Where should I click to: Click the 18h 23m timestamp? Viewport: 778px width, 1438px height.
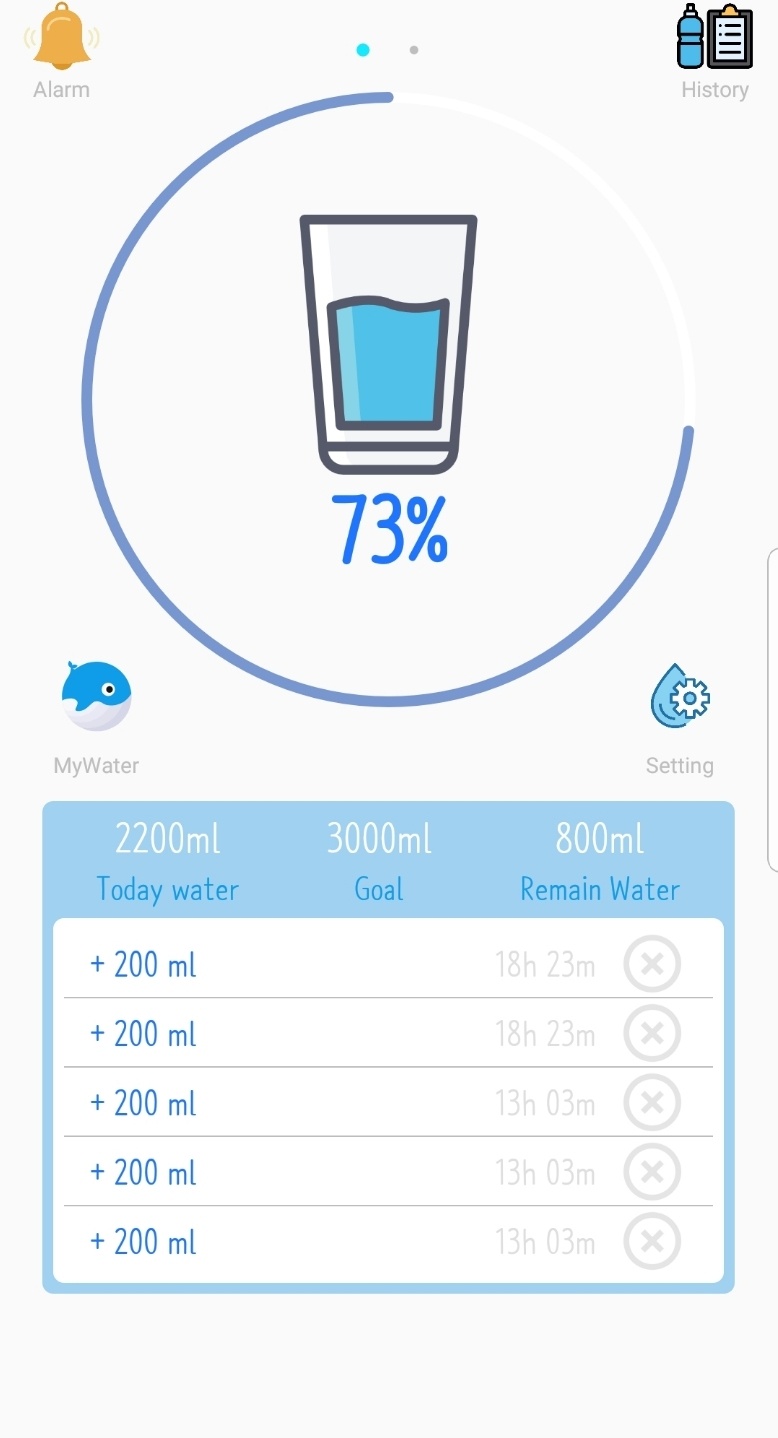[x=545, y=963]
